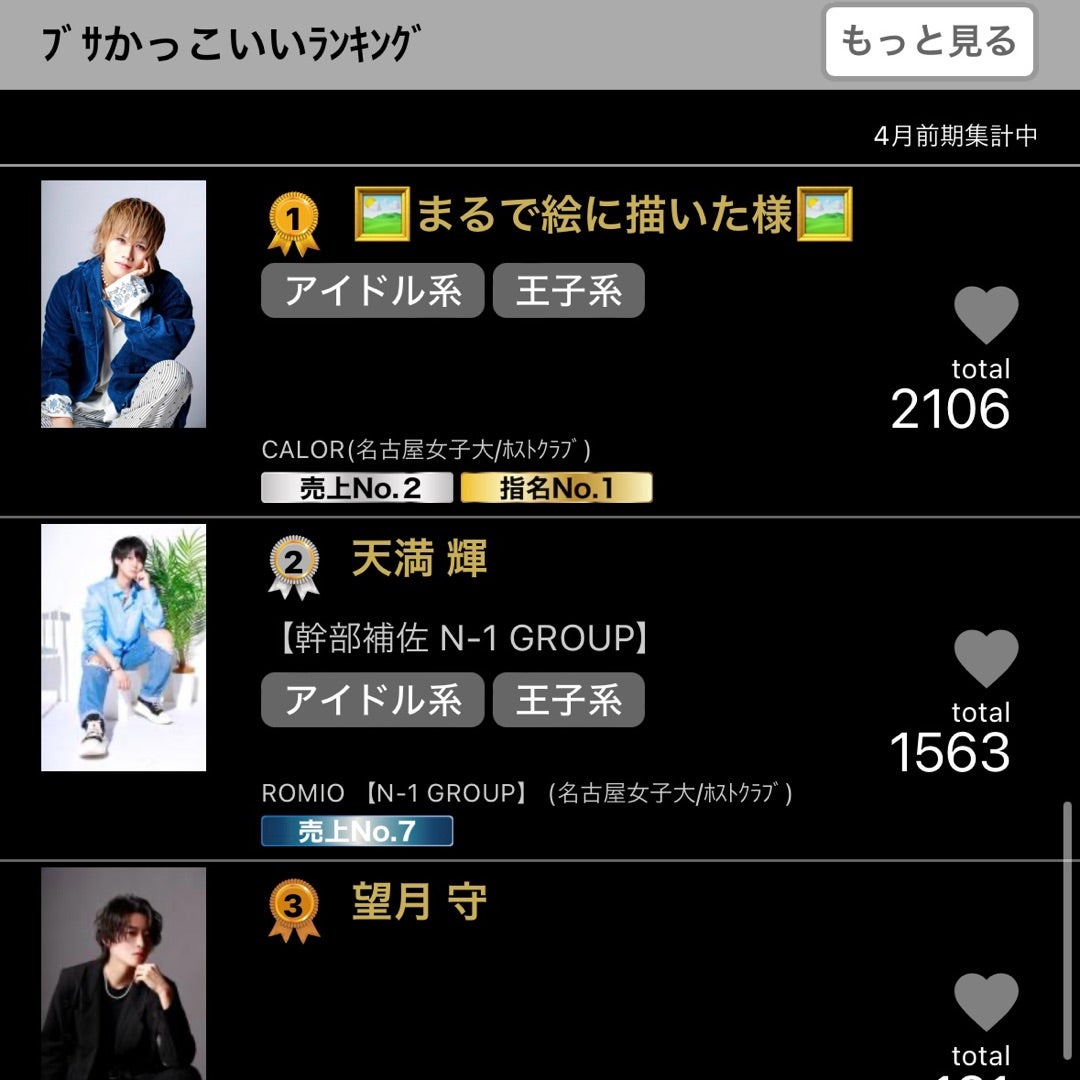Open the 天満 輝 name link
Image resolution: width=1080 pixels, height=1080 pixels.
[x=419, y=560]
